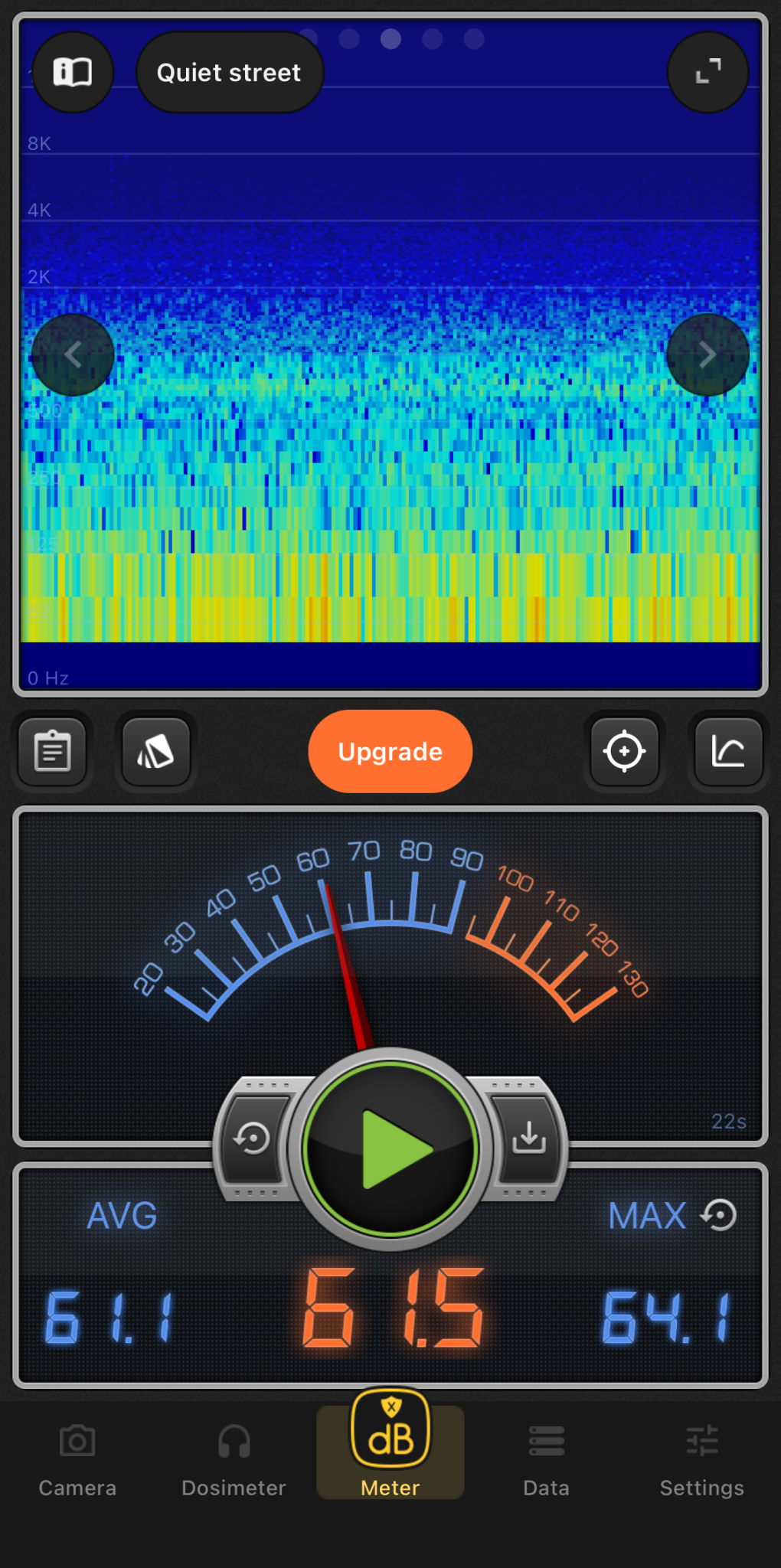Open the guide book icon
The image size is (781, 1568).
73,73
